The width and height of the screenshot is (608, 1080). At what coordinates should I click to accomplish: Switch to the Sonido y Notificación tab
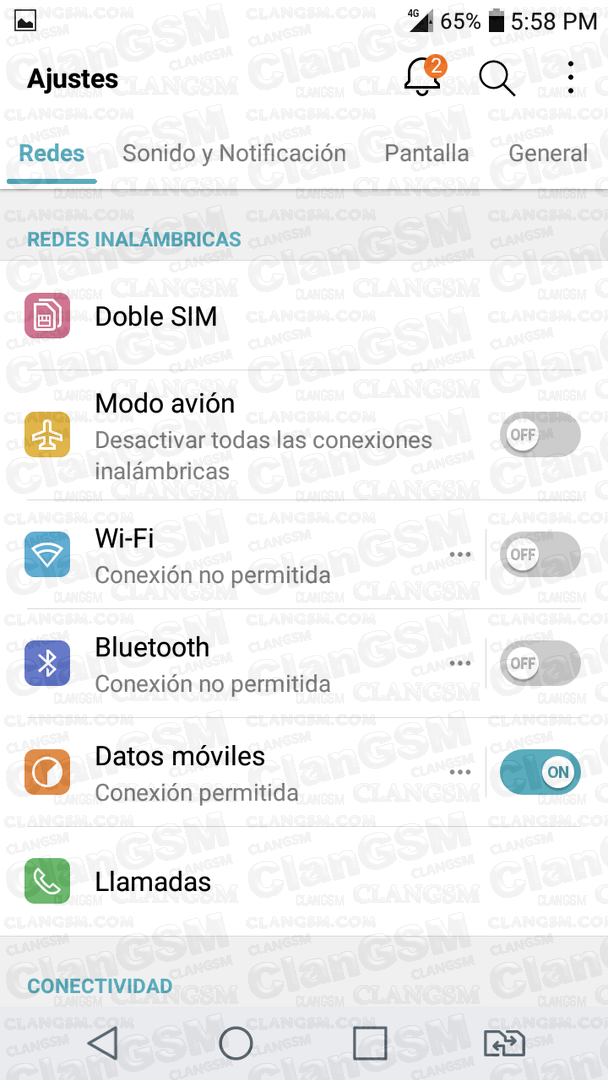pos(234,153)
